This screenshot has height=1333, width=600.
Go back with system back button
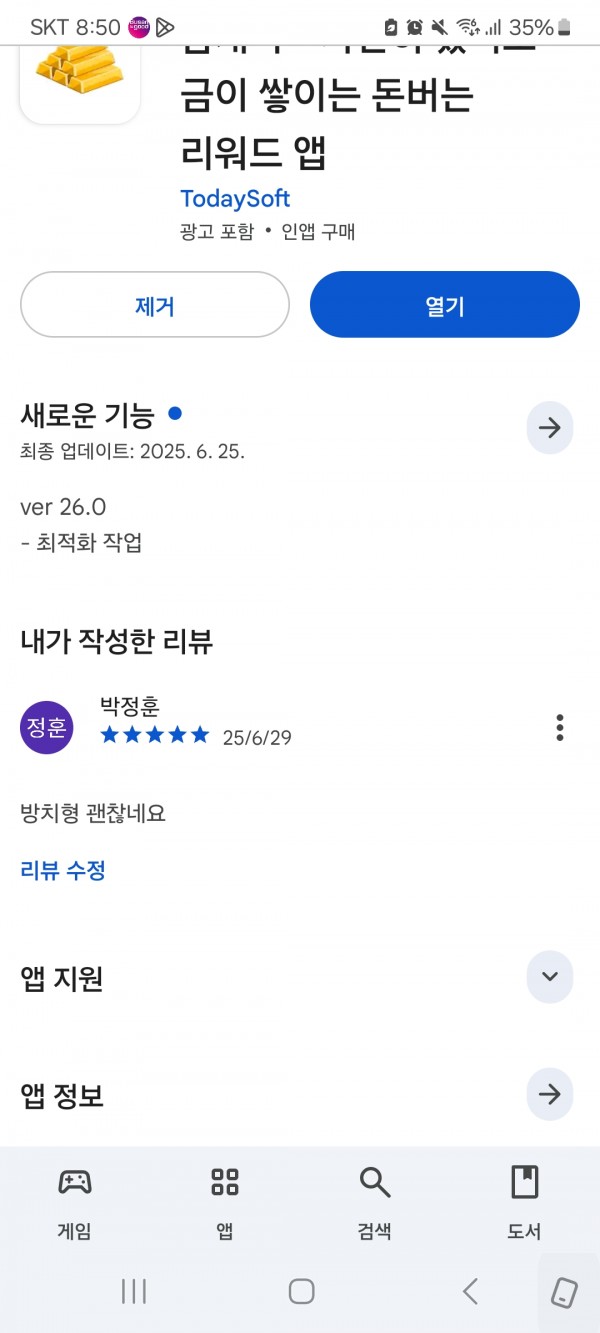(x=470, y=1291)
